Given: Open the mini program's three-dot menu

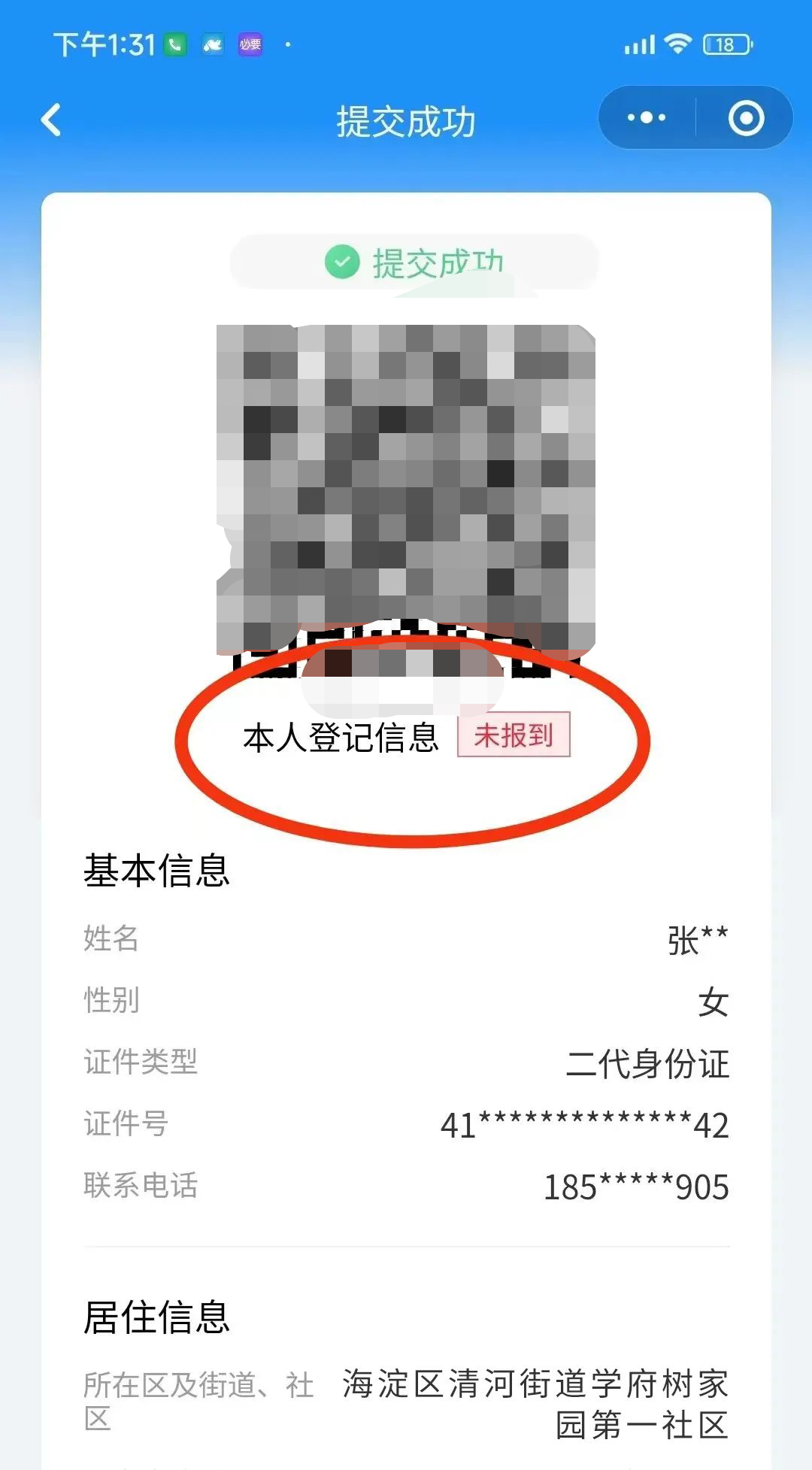Looking at the screenshot, I should [647, 118].
